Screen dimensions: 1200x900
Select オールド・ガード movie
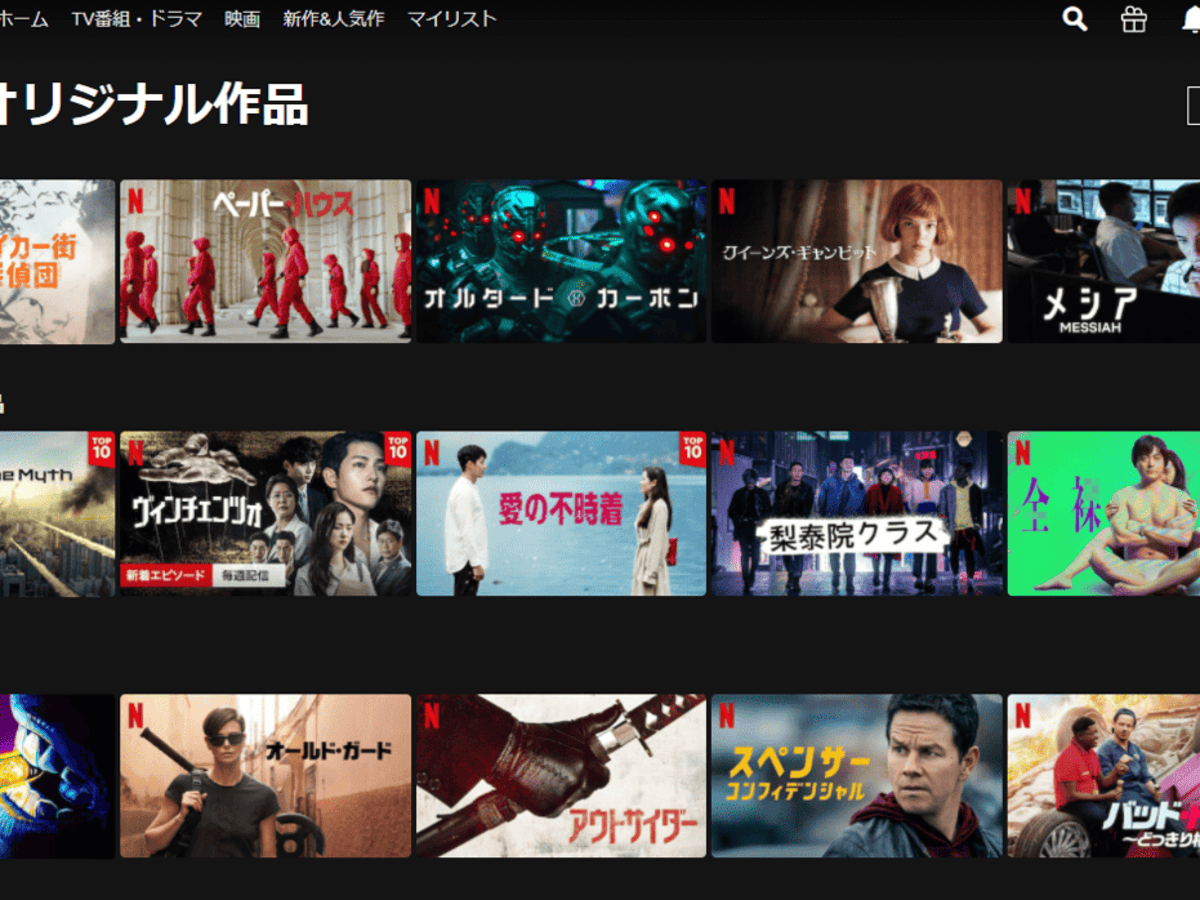click(265, 776)
